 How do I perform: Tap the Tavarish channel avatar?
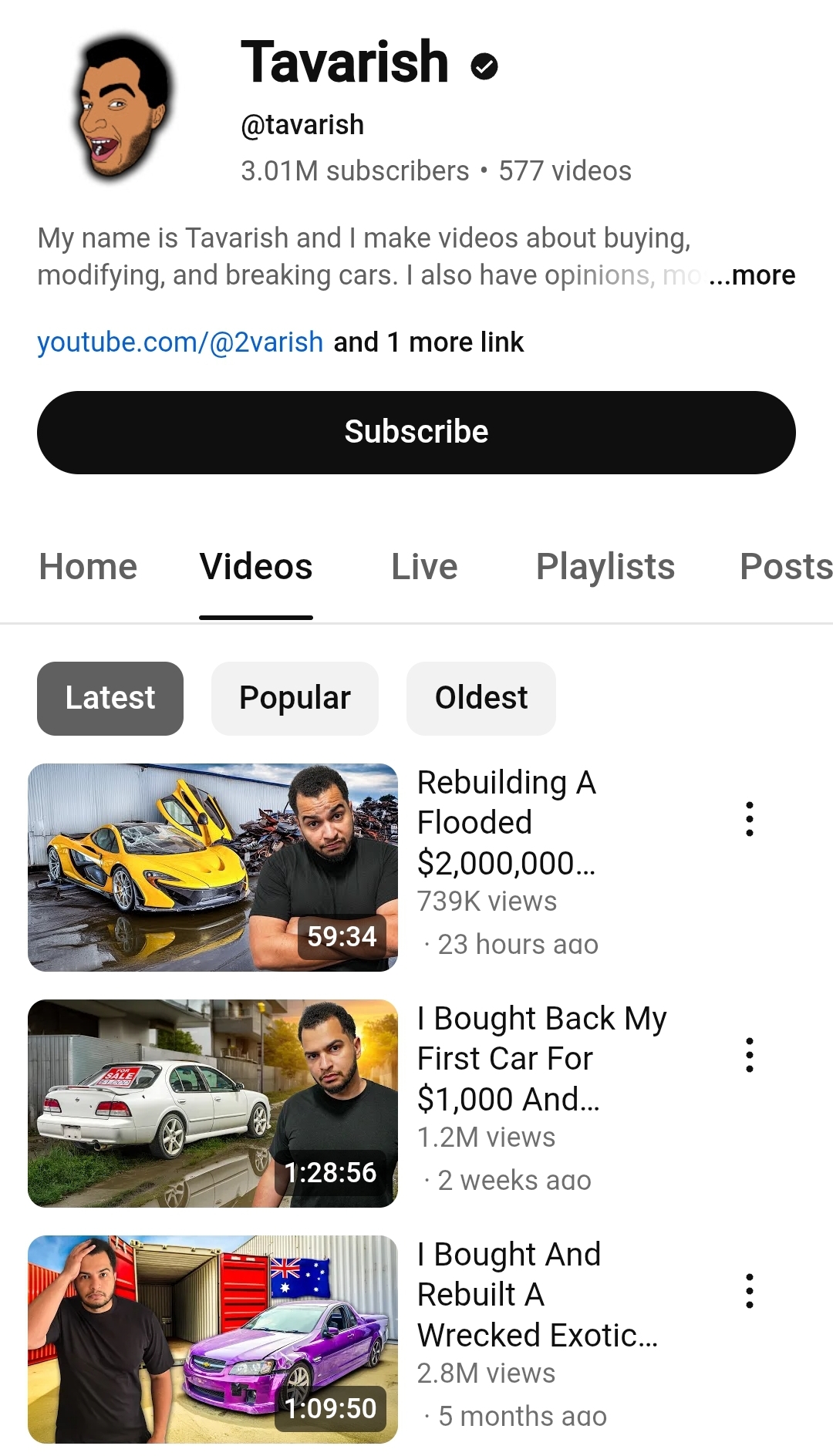[123, 107]
